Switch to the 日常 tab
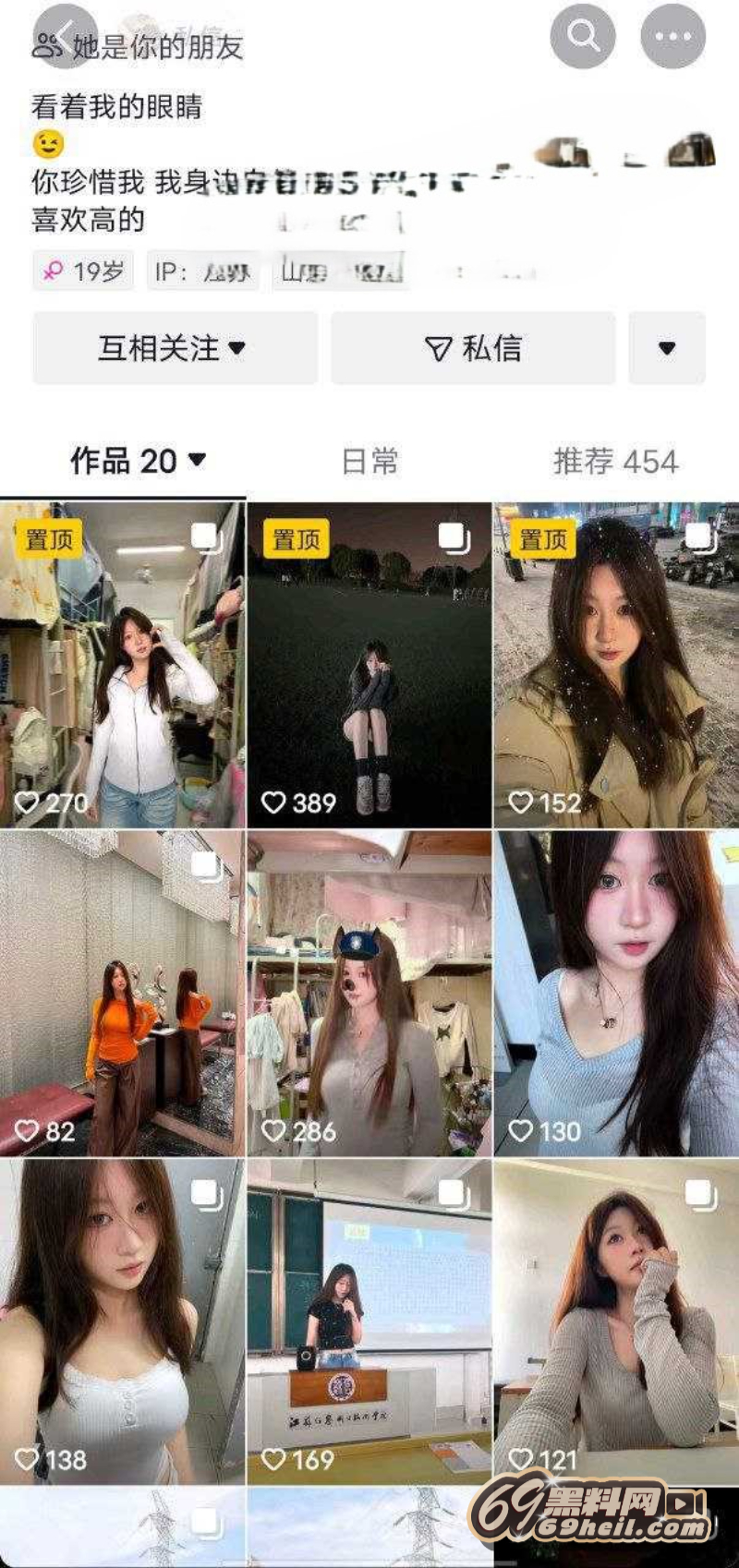The width and height of the screenshot is (739, 1568). click(x=369, y=461)
